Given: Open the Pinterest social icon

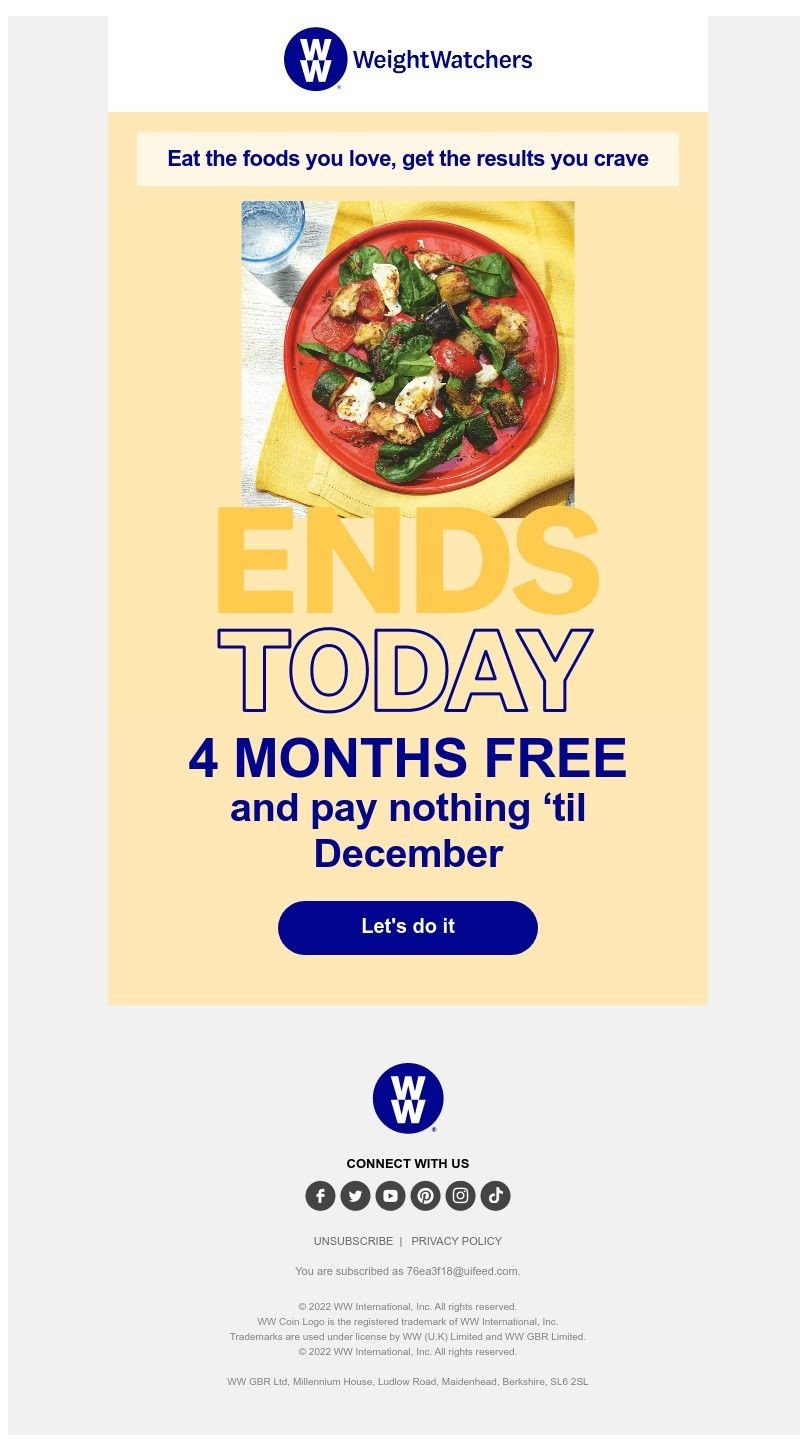Looking at the screenshot, I should (425, 1195).
